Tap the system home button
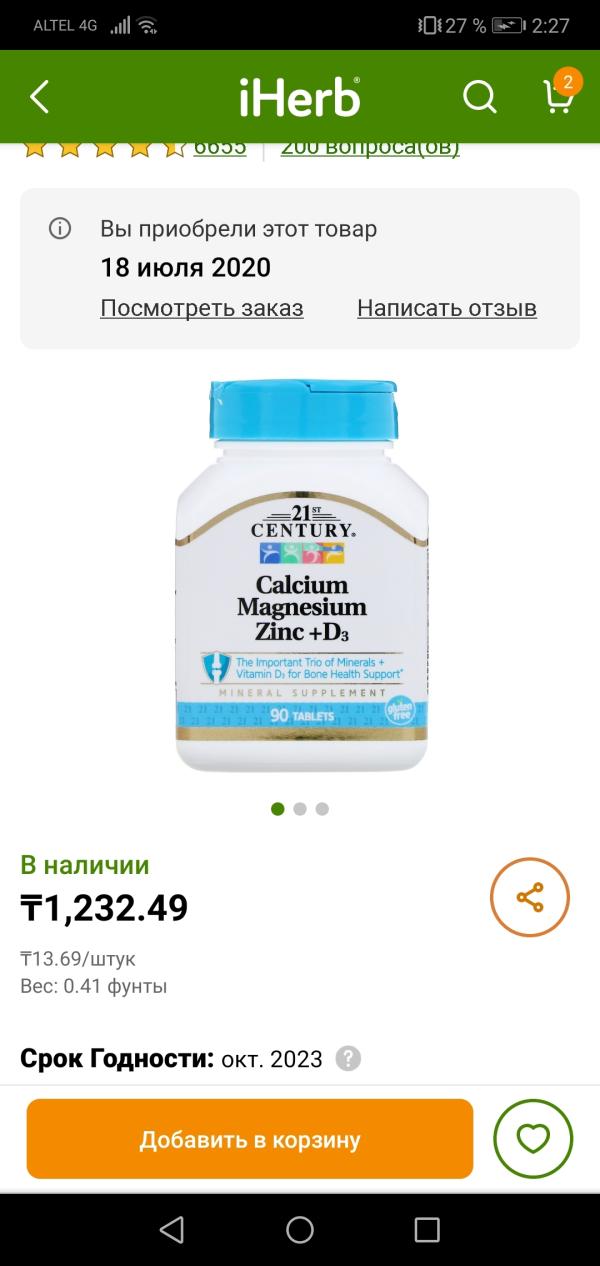 click(x=300, y=1229)
